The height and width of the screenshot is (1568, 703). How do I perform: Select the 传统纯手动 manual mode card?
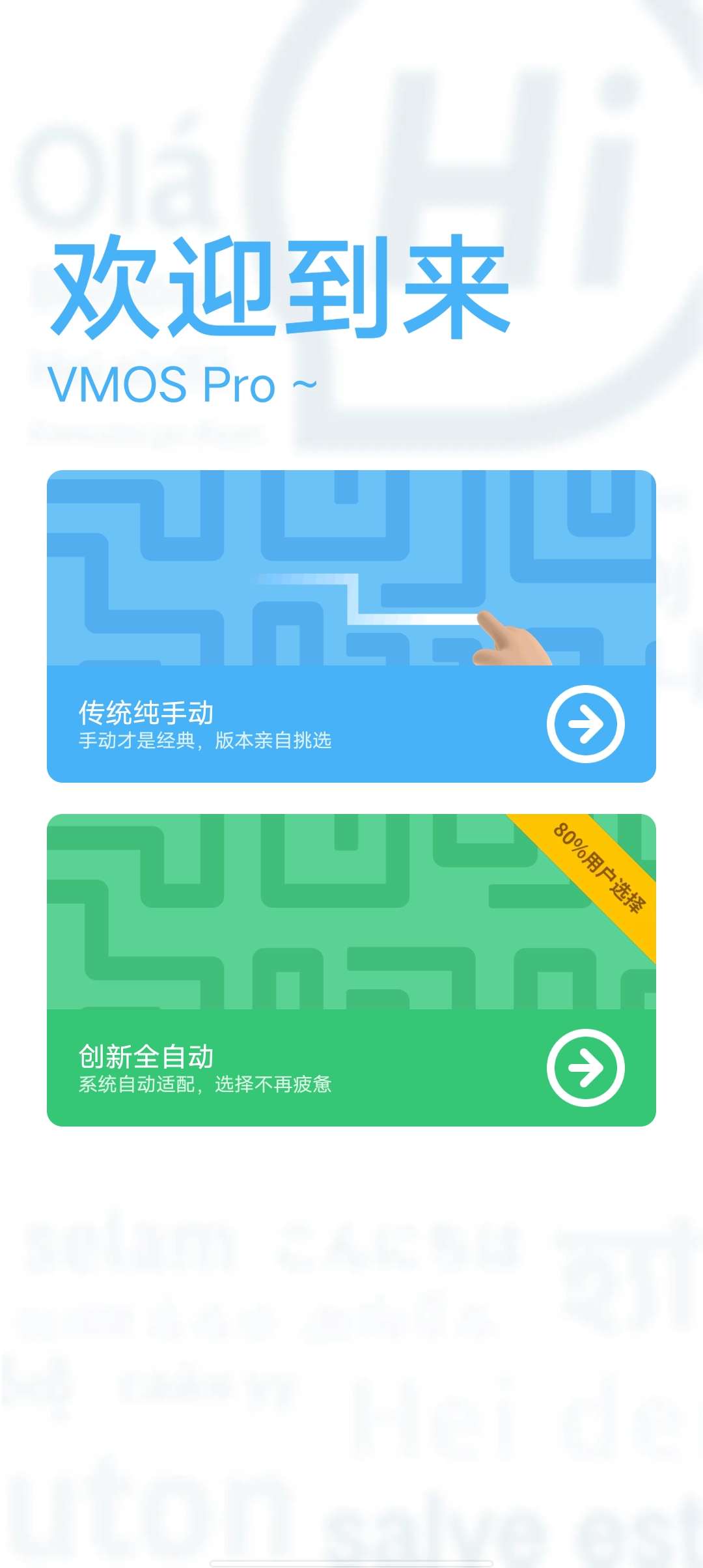351,626
